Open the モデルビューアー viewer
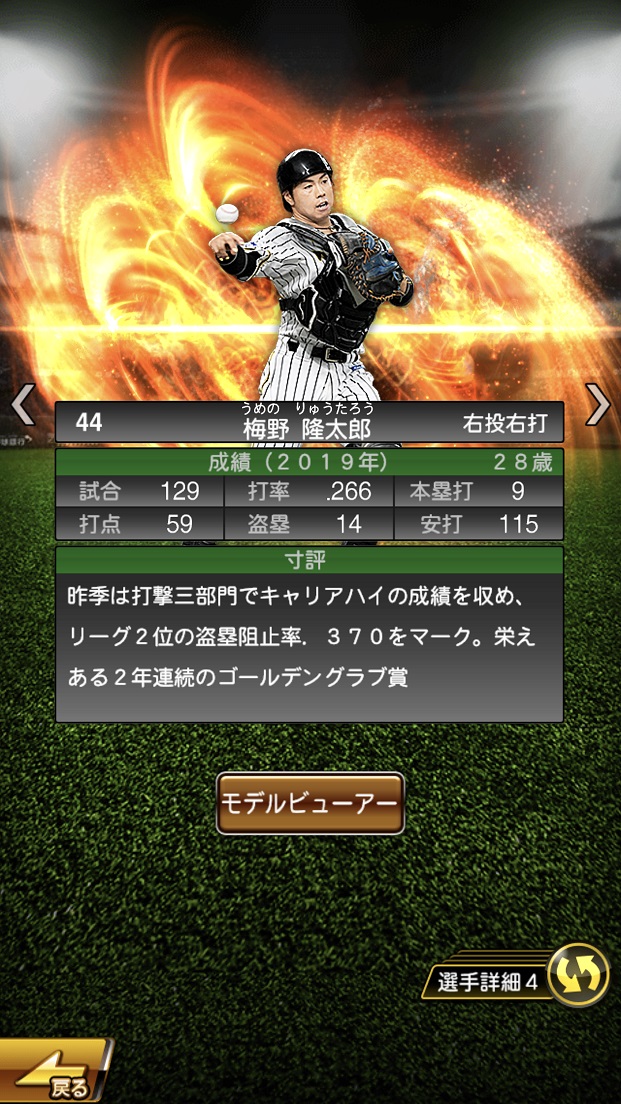621x1104 pixels. (x=310, y=802)
